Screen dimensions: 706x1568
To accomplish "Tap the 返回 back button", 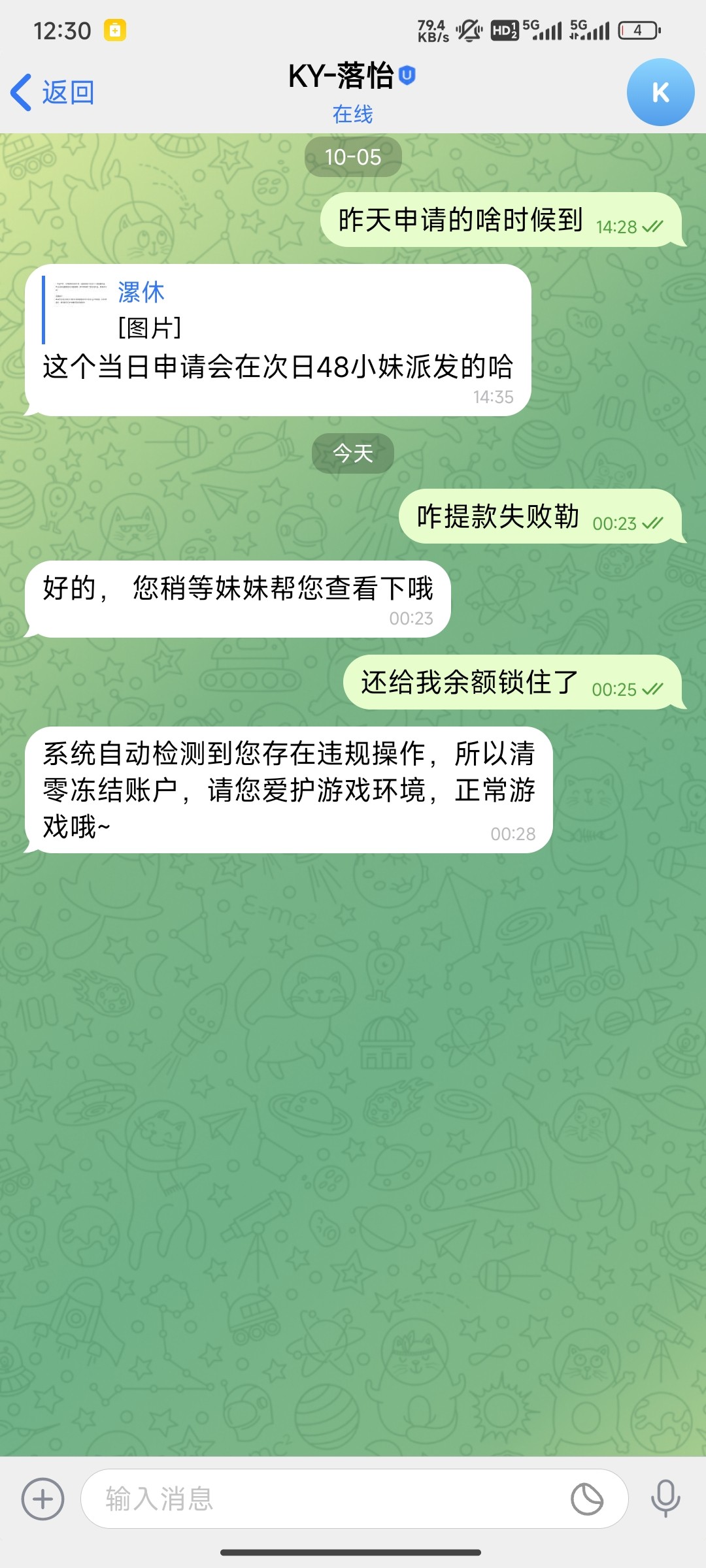I will (52, 92).
